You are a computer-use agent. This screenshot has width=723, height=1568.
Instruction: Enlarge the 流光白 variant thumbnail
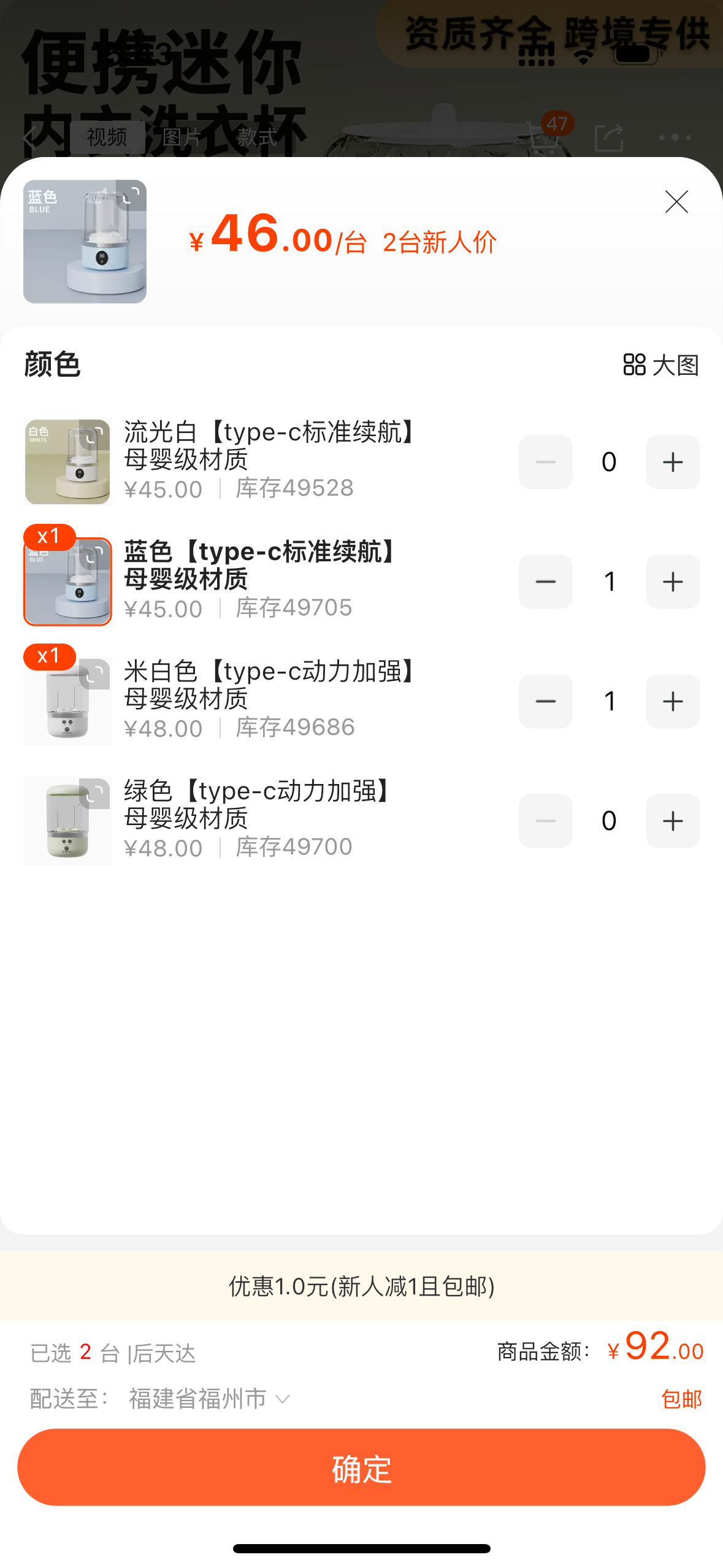(94, 435)
